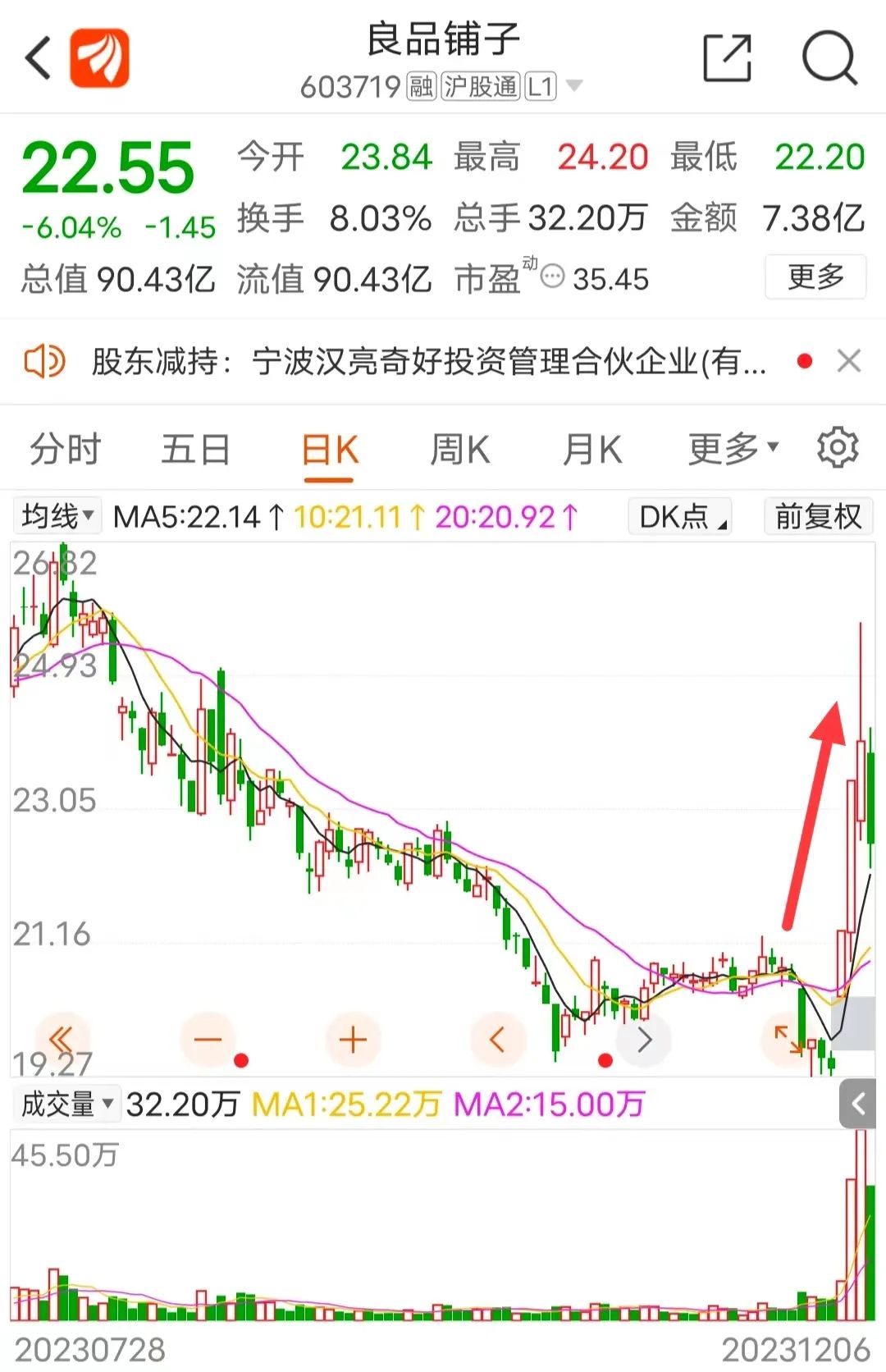Expand the side panel arrow near 成交量

pos(859,1104)
